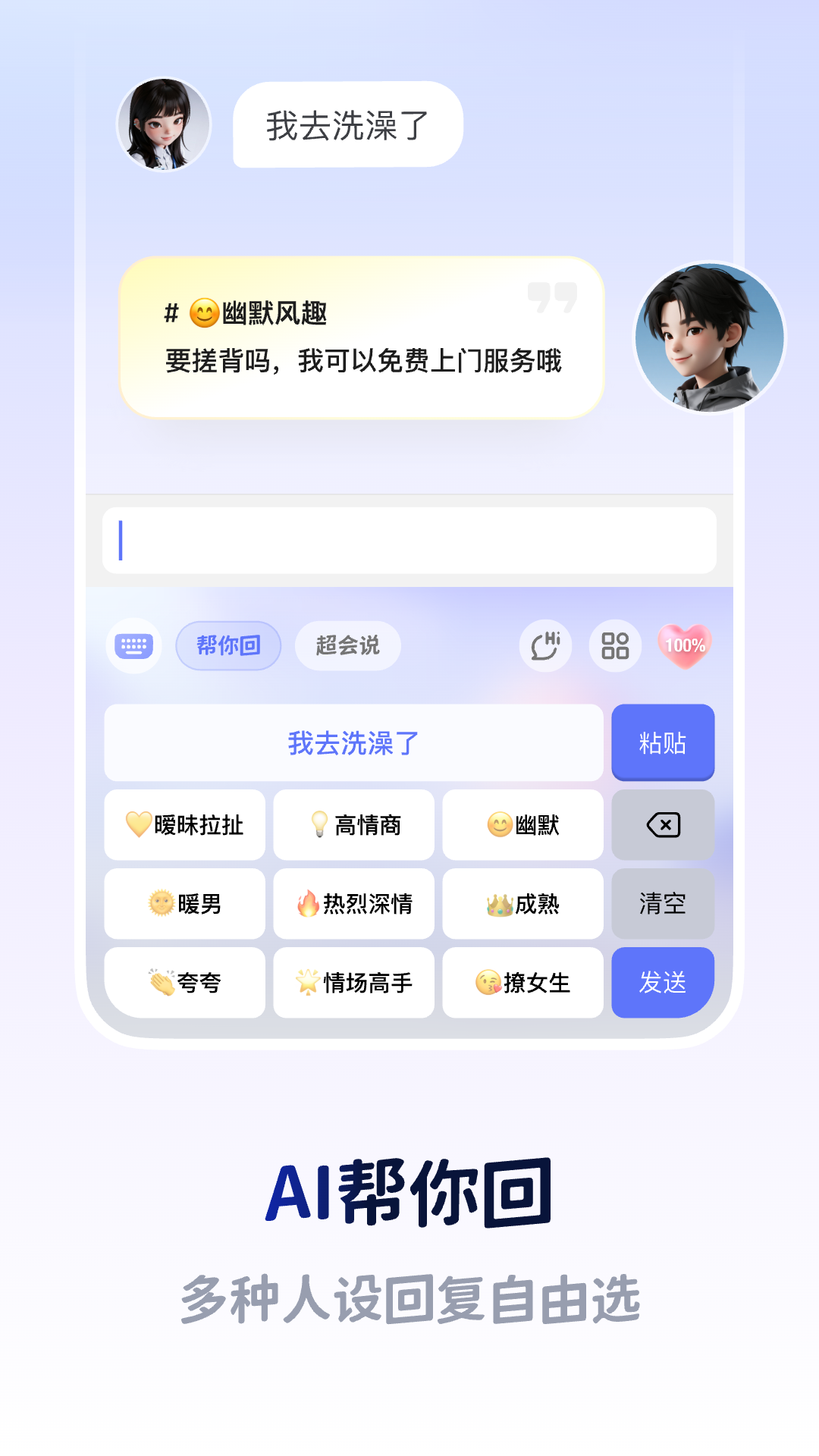The width and height of the screenshot is (819, 1456).
Task: Select the 💡高情商 reply style
Action: [353, 825]
